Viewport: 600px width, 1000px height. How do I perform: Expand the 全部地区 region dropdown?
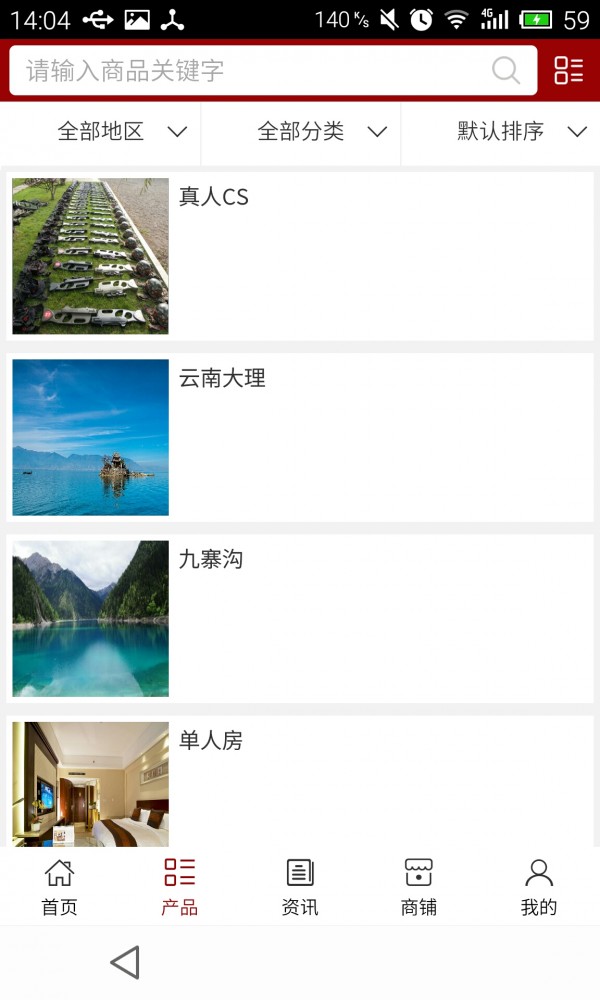(122, 131)
